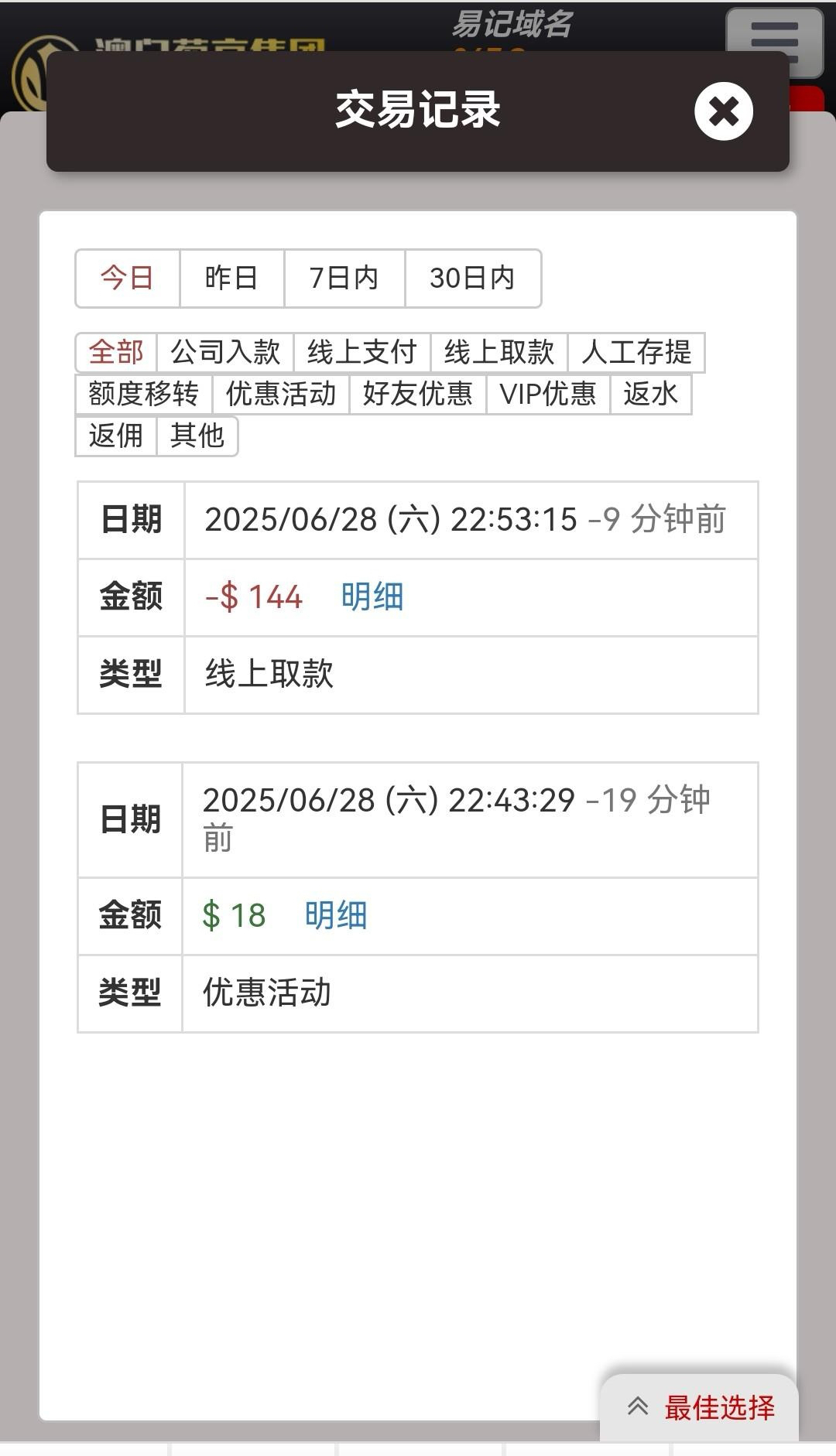Screen dimensions: 836x1456
Task: Filter by 其他
Action: coord(197,436)
